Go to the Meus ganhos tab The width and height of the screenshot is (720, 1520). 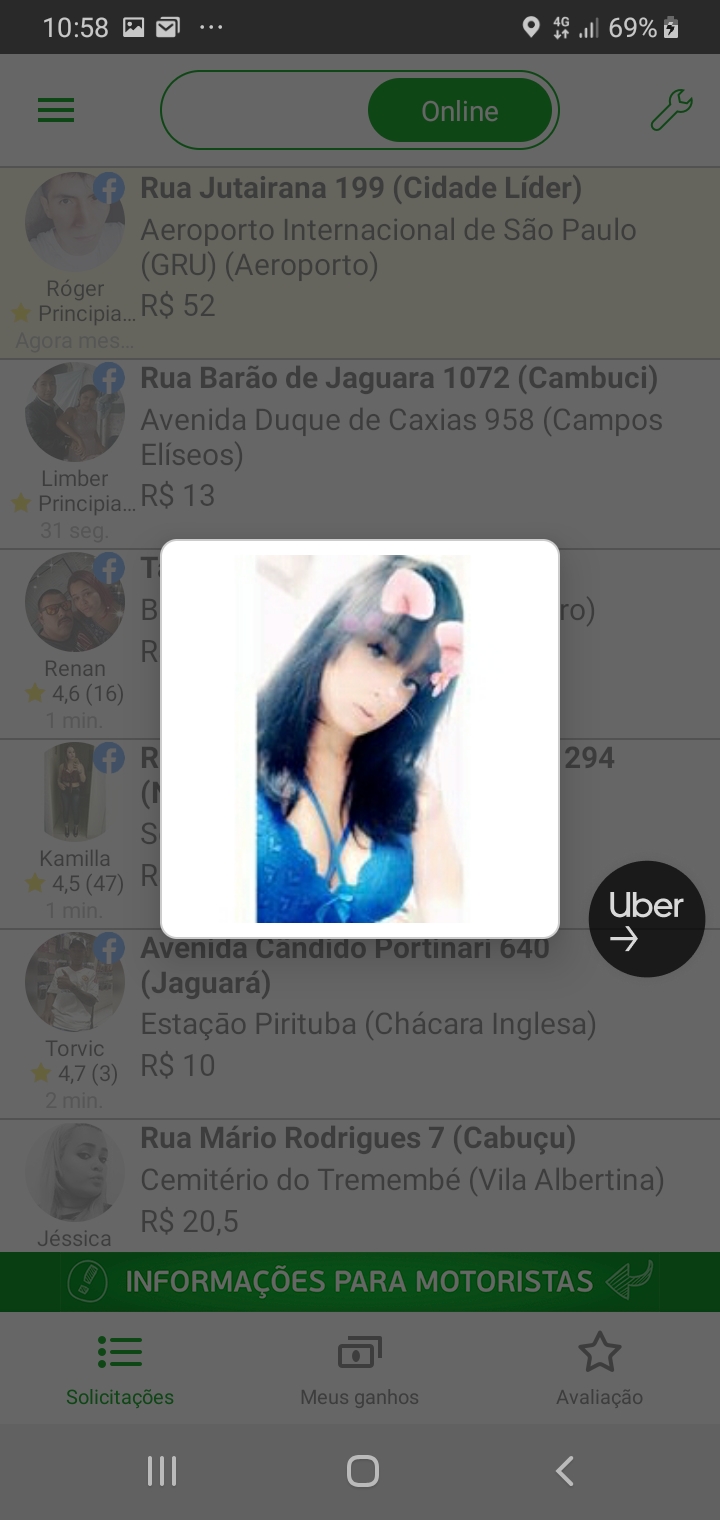point(360,1370)
